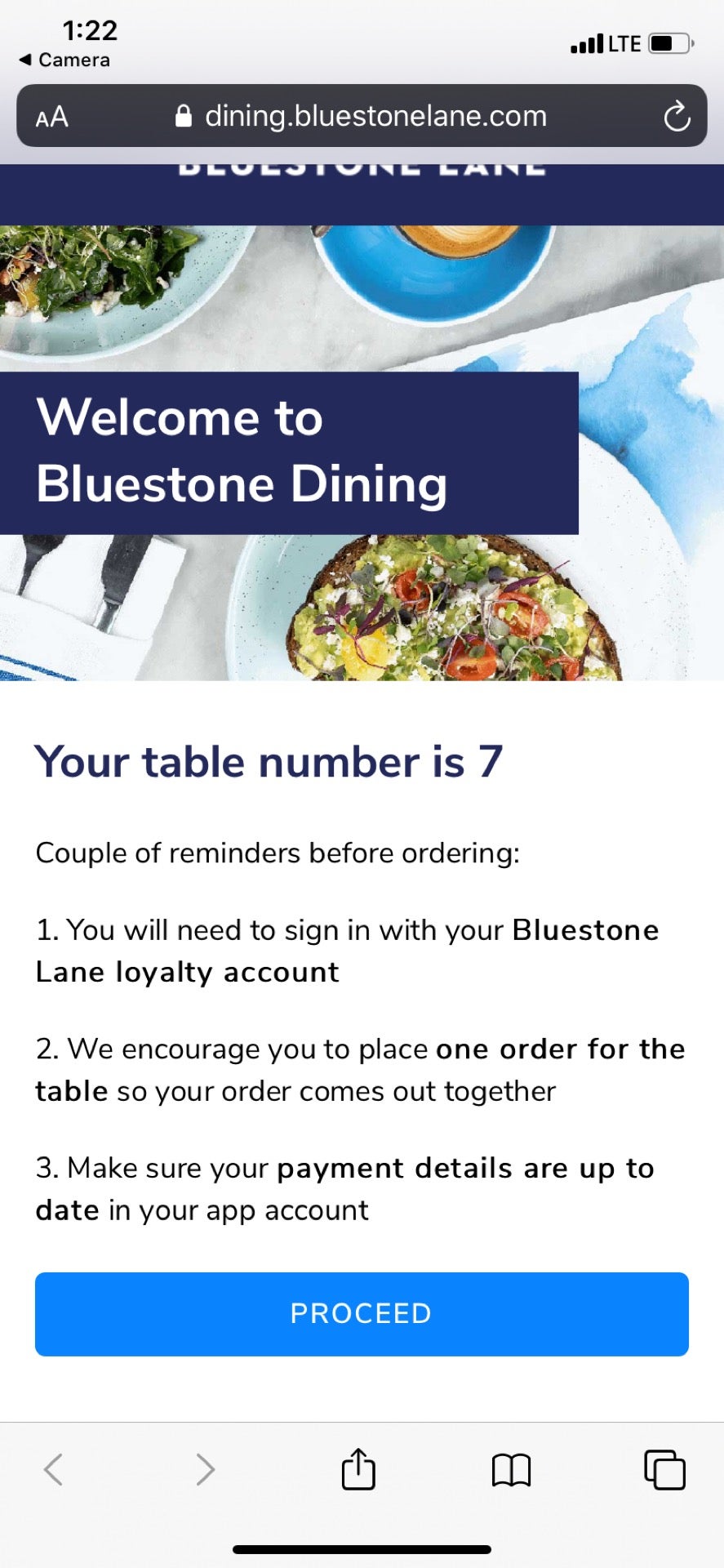The width and height of the screenshot is (724, 1568).
Task: Open the Safari bookmarks
Action: [511, 1469]
